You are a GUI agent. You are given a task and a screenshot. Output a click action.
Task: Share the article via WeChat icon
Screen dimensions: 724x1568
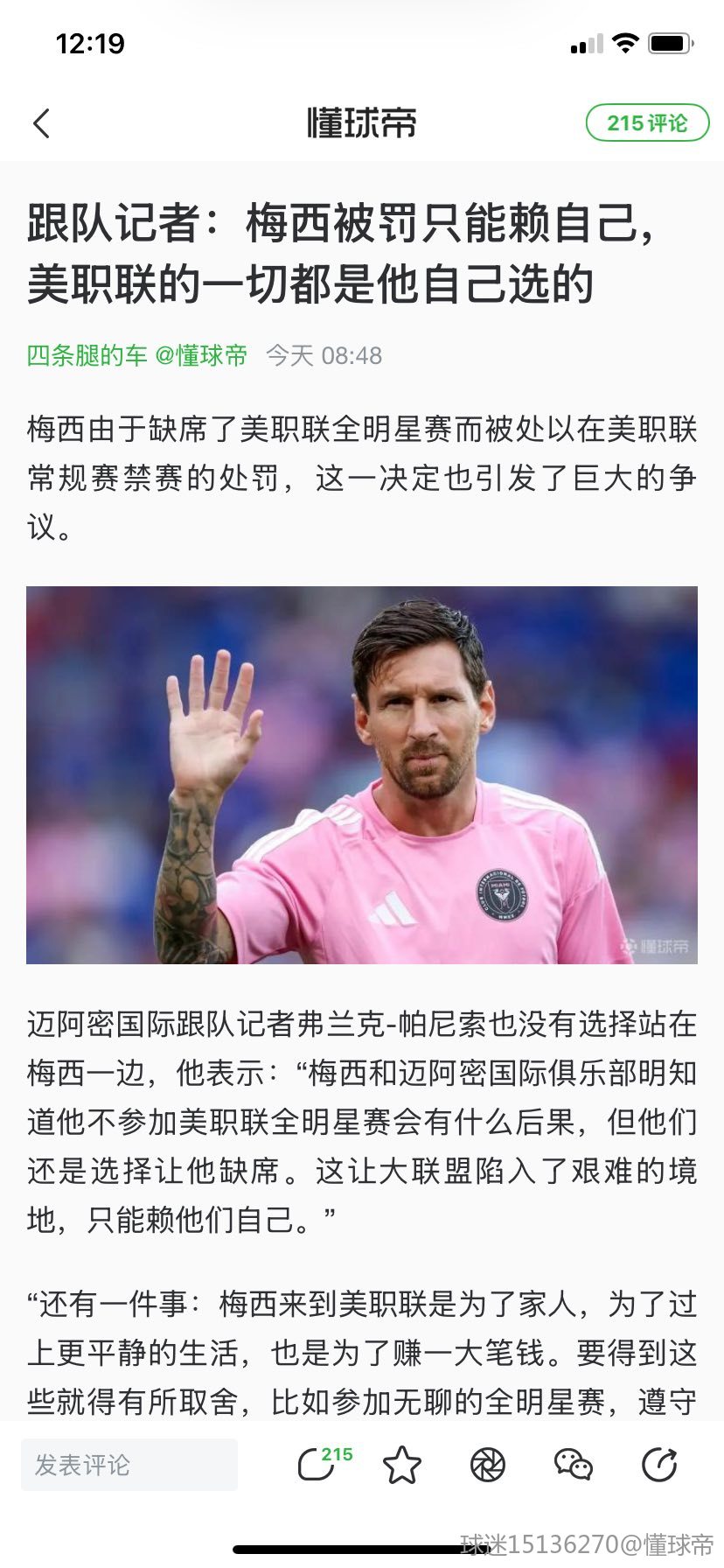(x=574, y=1465)
